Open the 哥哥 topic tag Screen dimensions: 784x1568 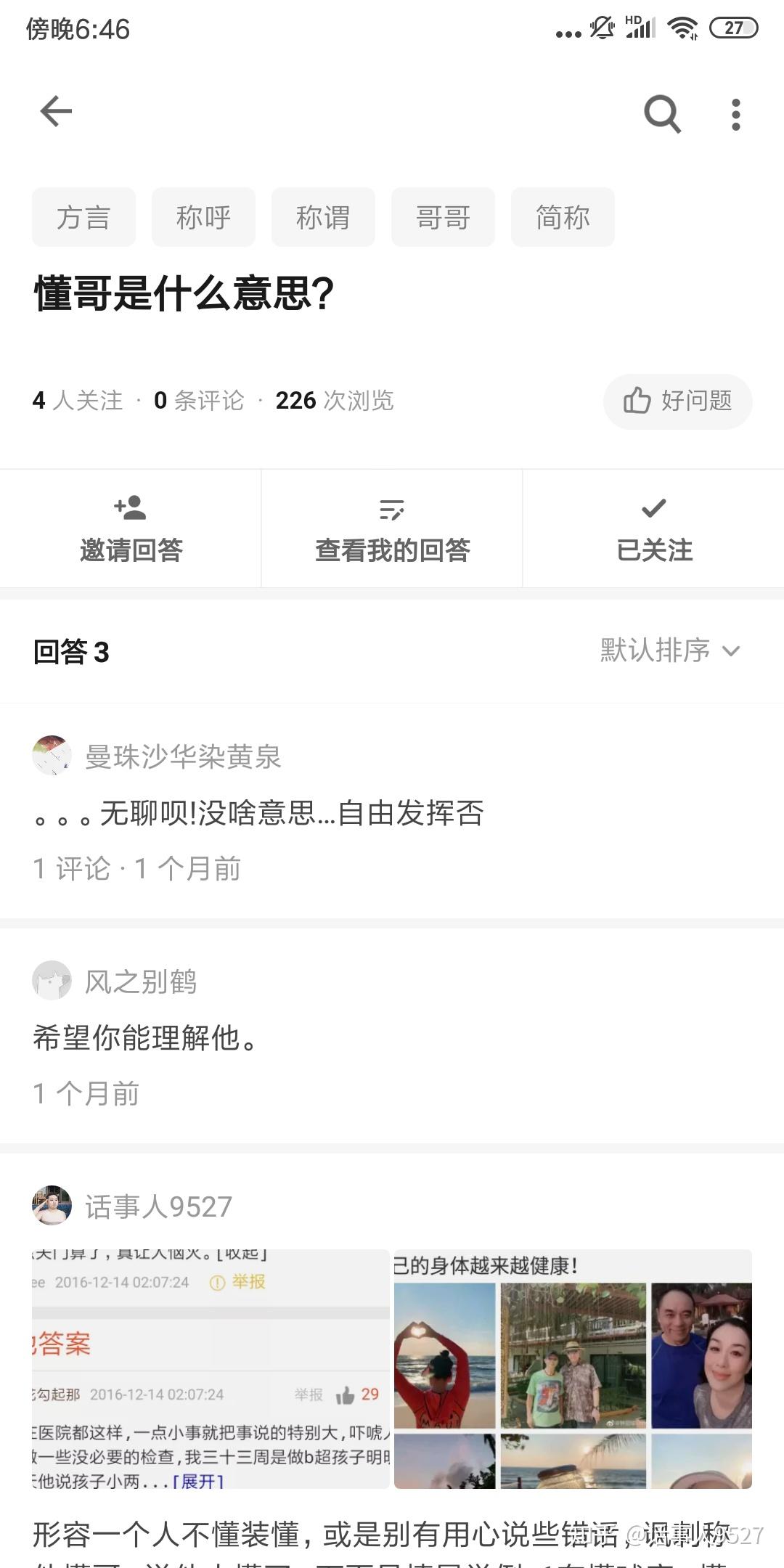click(443, 216)
